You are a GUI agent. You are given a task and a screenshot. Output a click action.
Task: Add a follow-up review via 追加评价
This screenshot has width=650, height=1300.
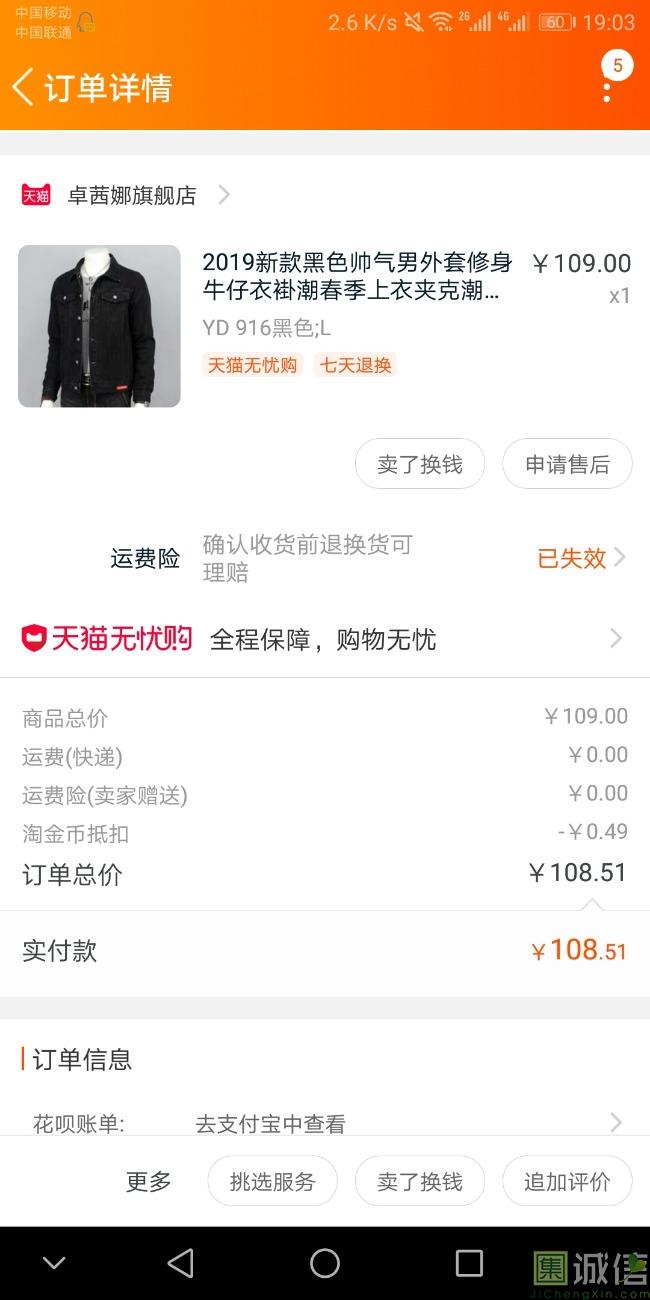coord(567,1181)
